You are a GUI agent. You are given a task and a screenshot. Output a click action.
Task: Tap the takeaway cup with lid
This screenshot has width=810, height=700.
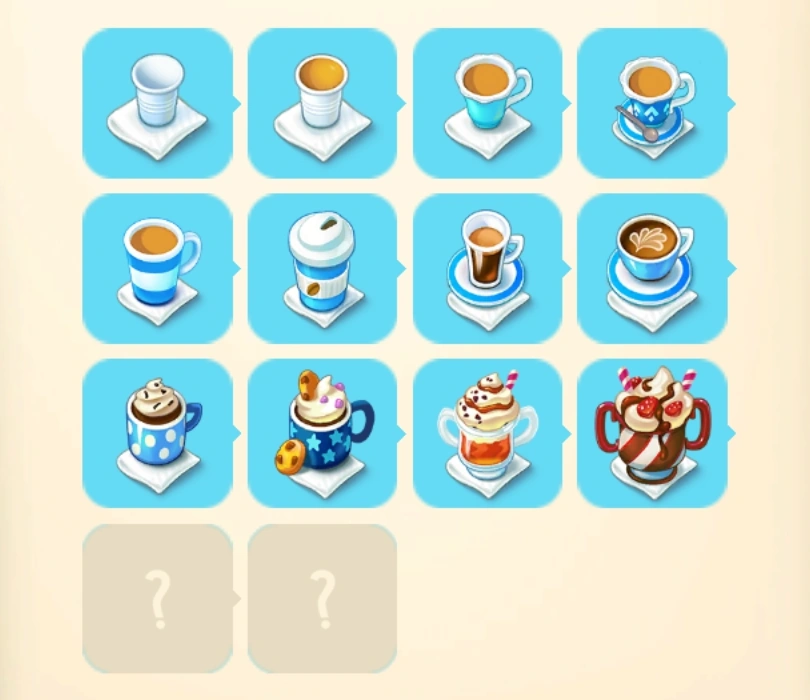(322, 269)
